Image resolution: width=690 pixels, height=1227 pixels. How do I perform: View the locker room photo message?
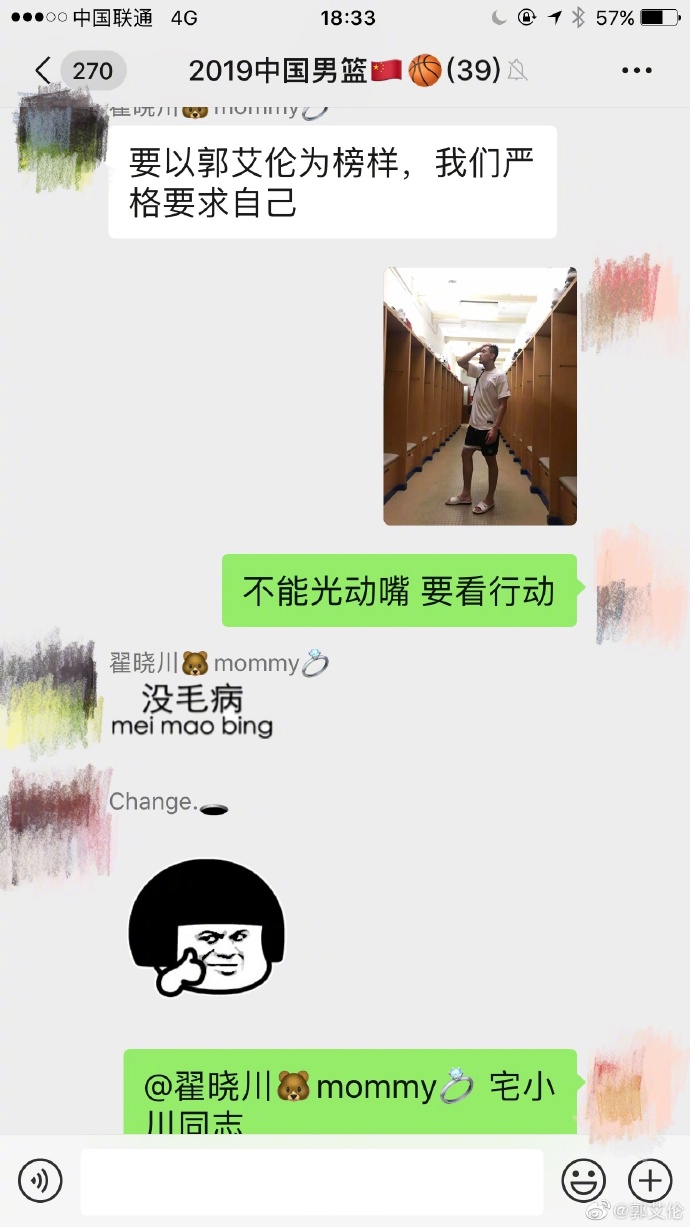[480, 396]
